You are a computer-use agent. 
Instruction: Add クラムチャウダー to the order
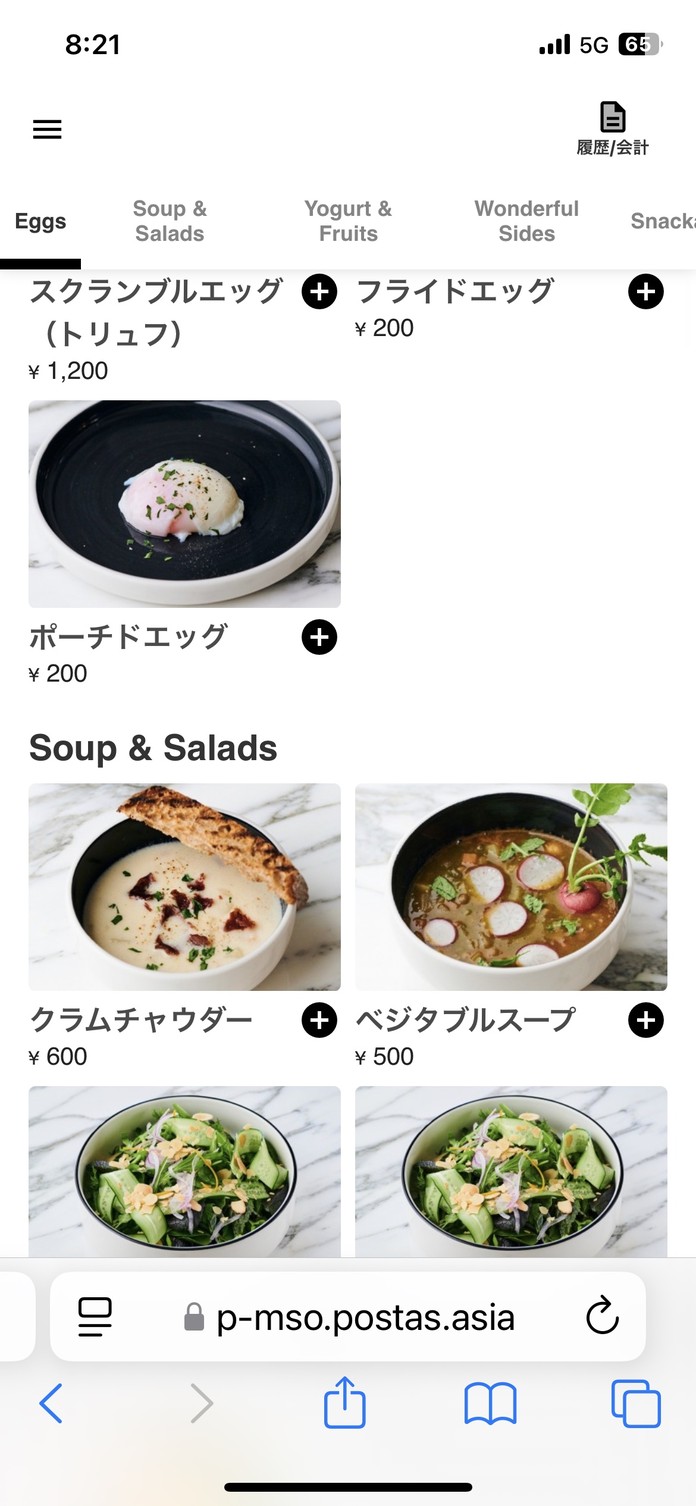click(x=319, y=1020)
